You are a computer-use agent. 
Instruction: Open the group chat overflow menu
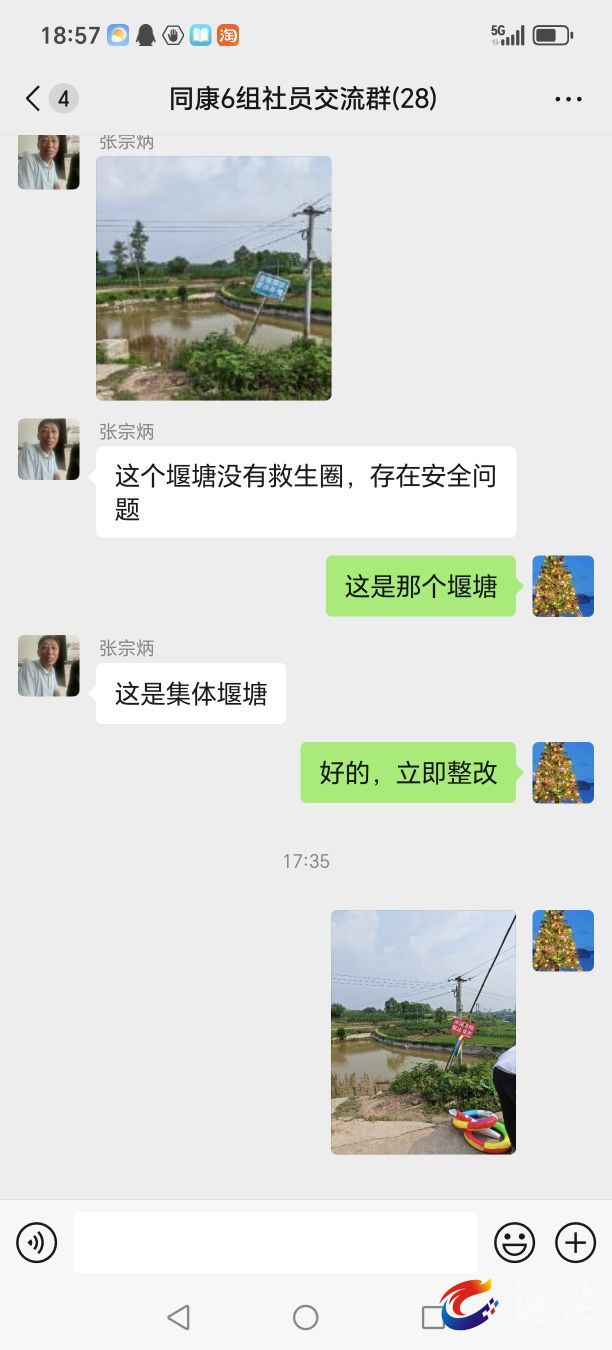tap(568, 99)
